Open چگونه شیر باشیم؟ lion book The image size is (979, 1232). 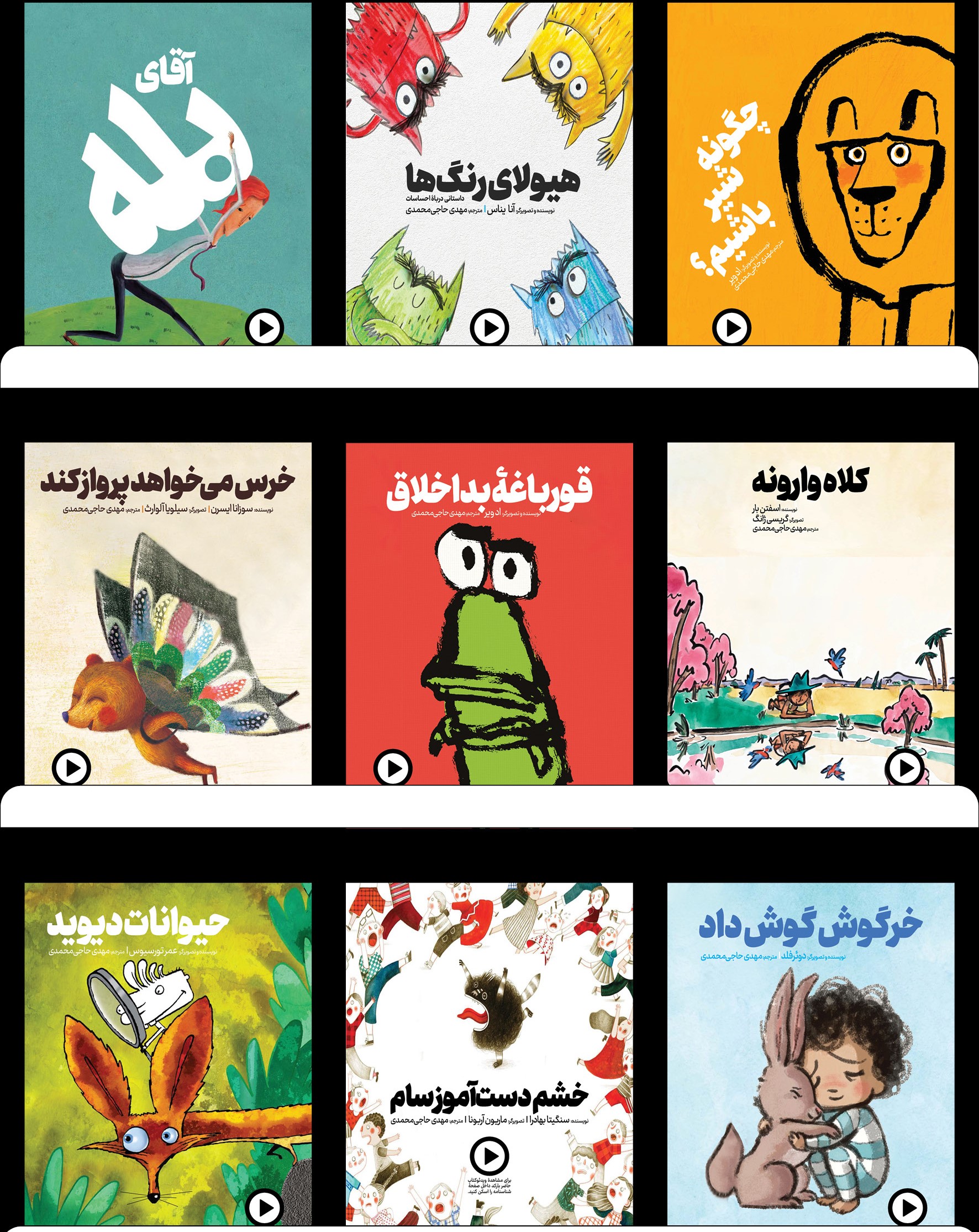pos(810,174)
